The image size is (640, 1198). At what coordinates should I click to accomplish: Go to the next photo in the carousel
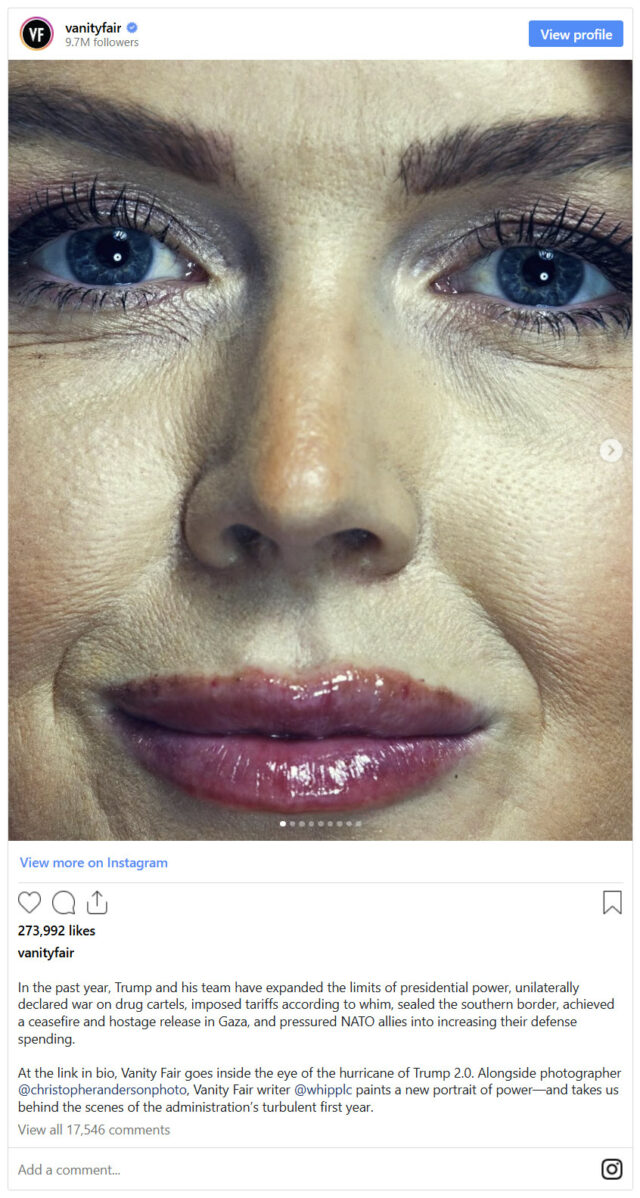[611, 450]
